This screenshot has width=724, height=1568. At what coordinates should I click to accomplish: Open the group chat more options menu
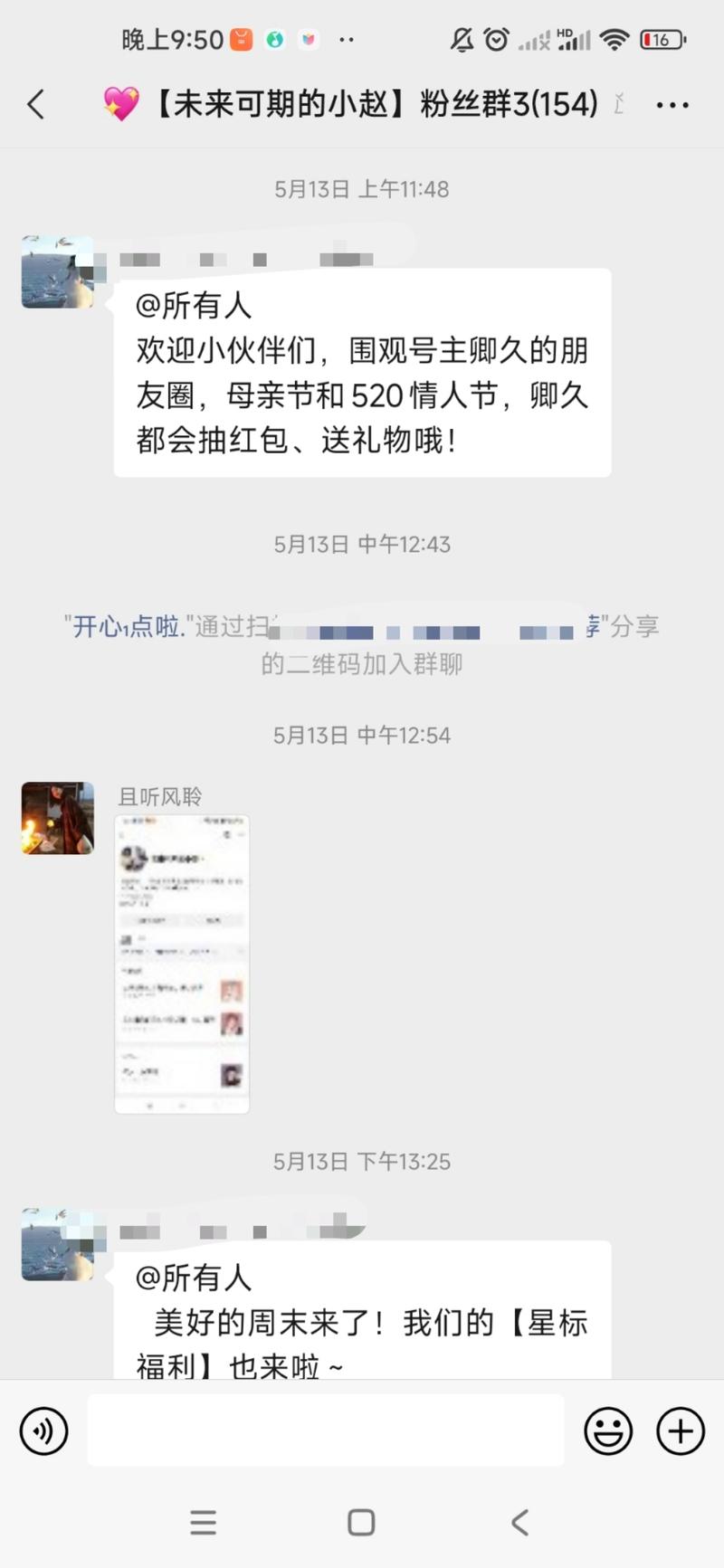point(672,104)
